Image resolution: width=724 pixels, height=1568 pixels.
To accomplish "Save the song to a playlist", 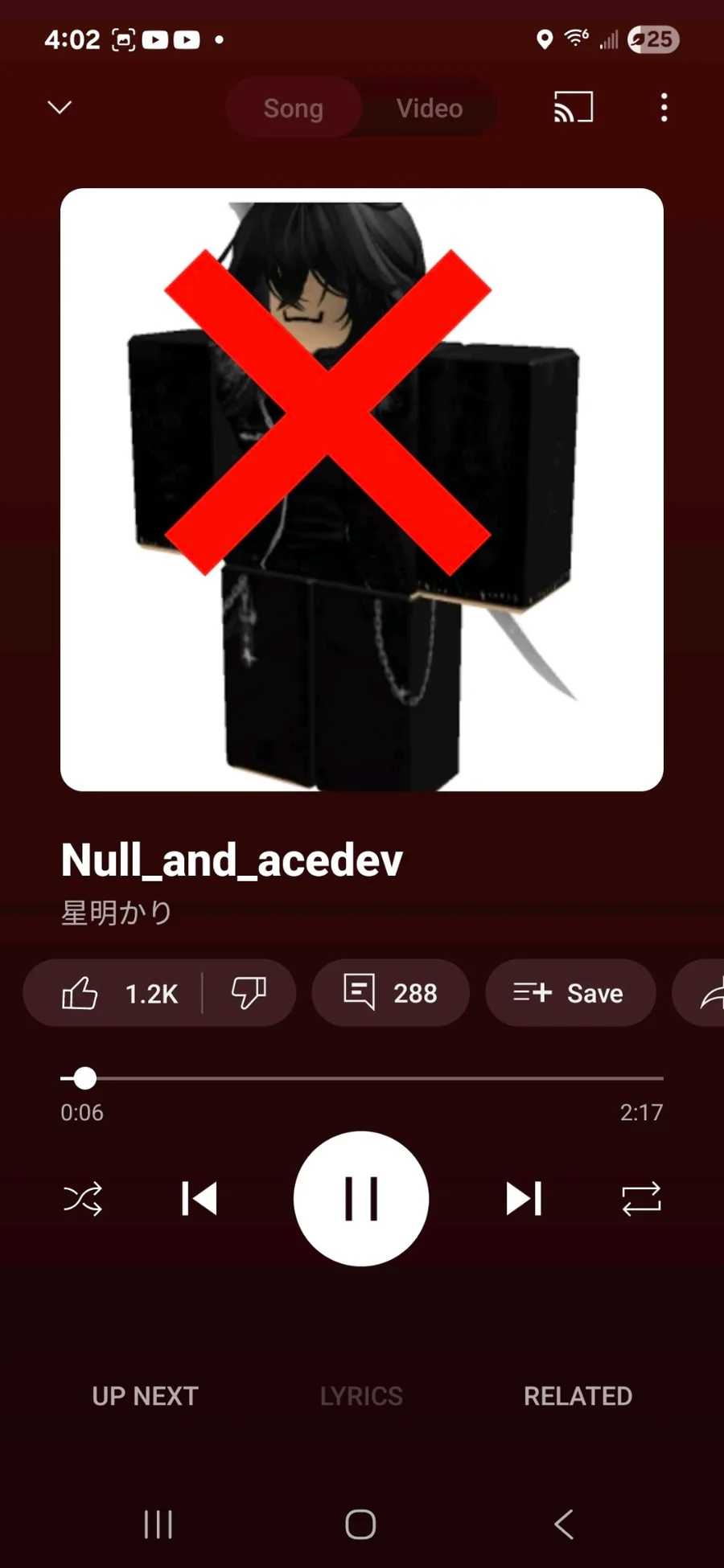I will pyautogui.click(x=570, y=993).
